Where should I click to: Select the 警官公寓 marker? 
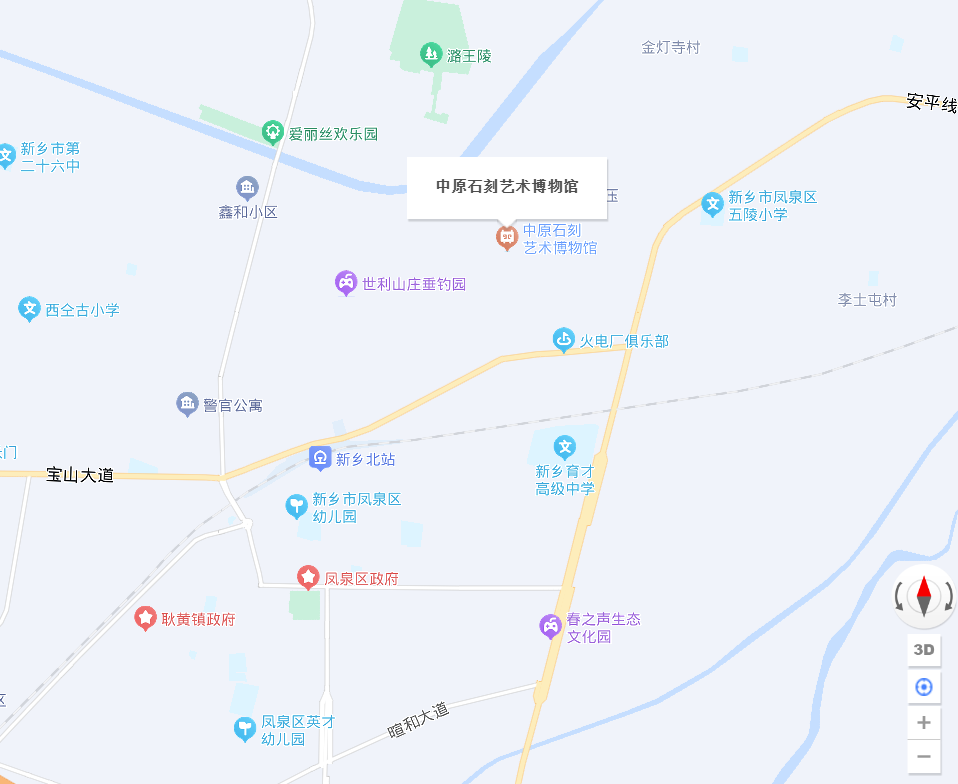pos(187,404)
